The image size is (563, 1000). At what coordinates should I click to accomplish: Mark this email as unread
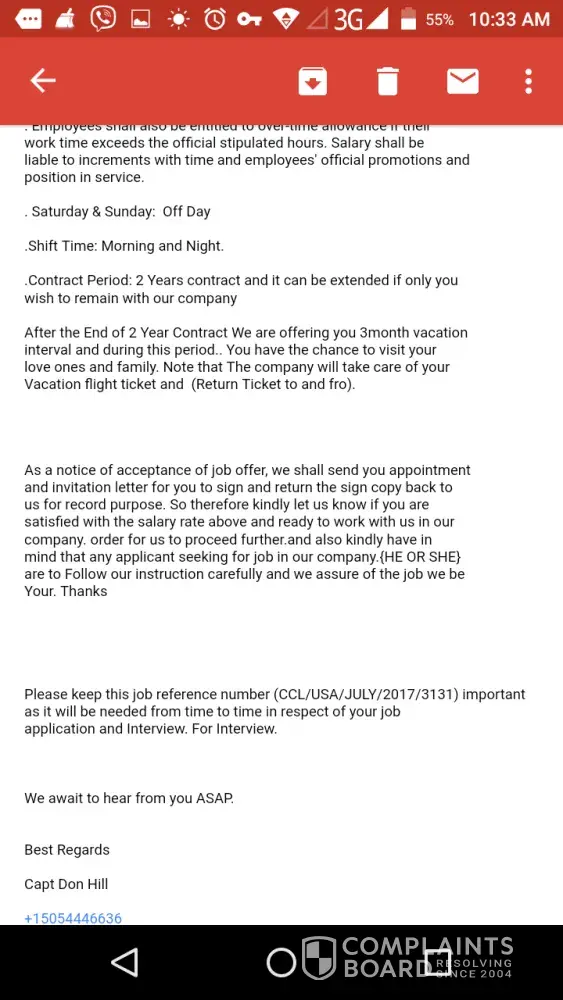point(462,81)
